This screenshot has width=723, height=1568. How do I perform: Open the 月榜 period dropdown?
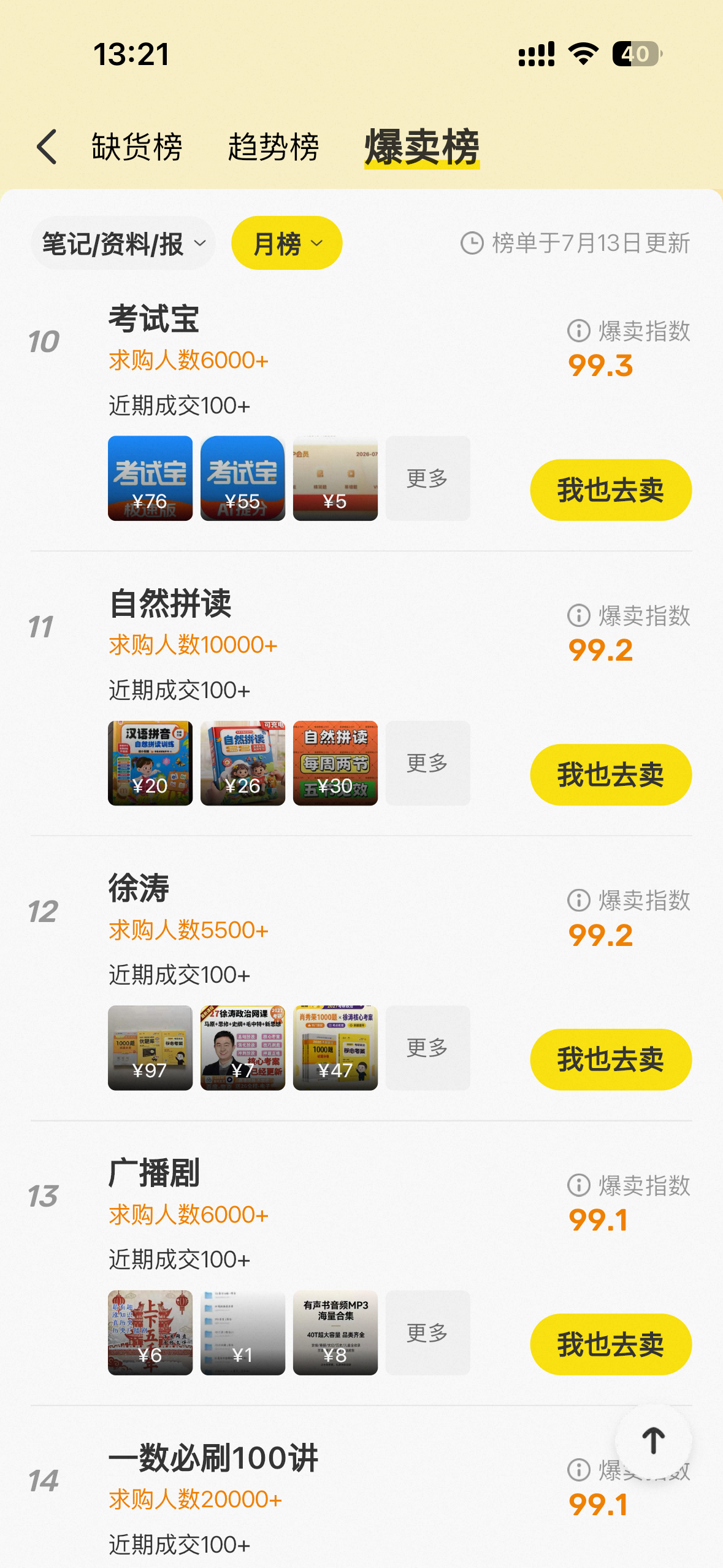coord(287,244)
